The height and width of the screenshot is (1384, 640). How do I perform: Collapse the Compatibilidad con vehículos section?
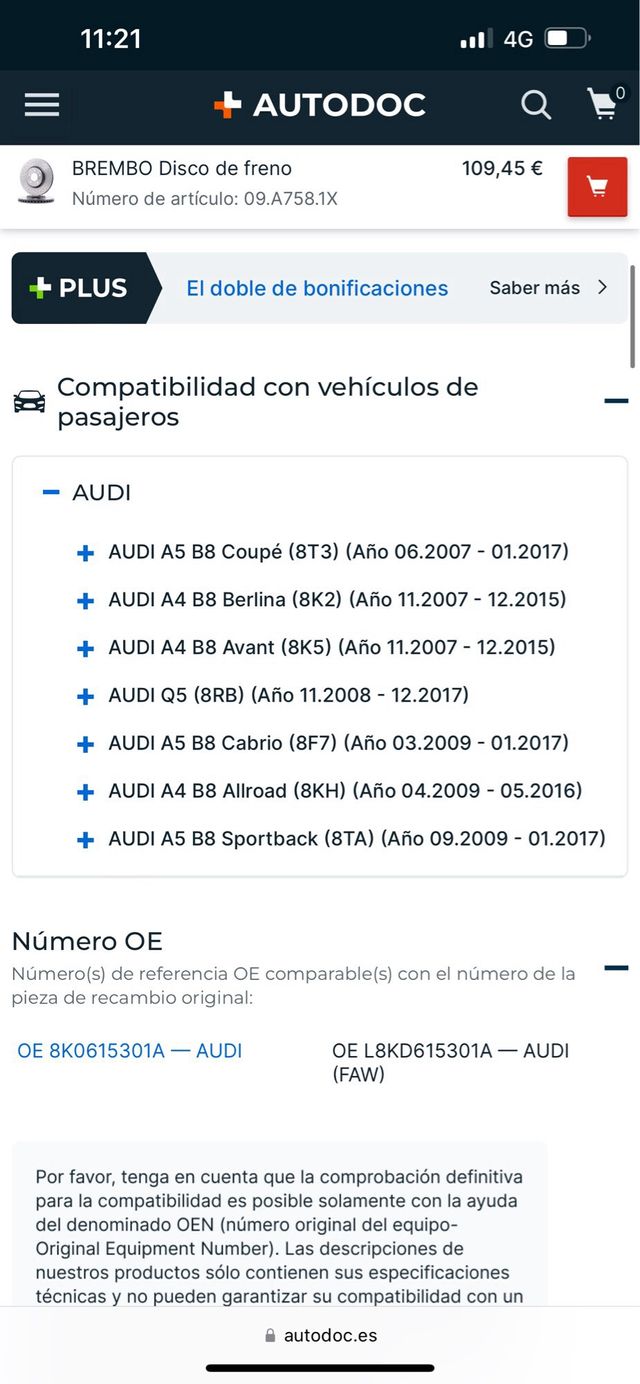pos(616,402)
